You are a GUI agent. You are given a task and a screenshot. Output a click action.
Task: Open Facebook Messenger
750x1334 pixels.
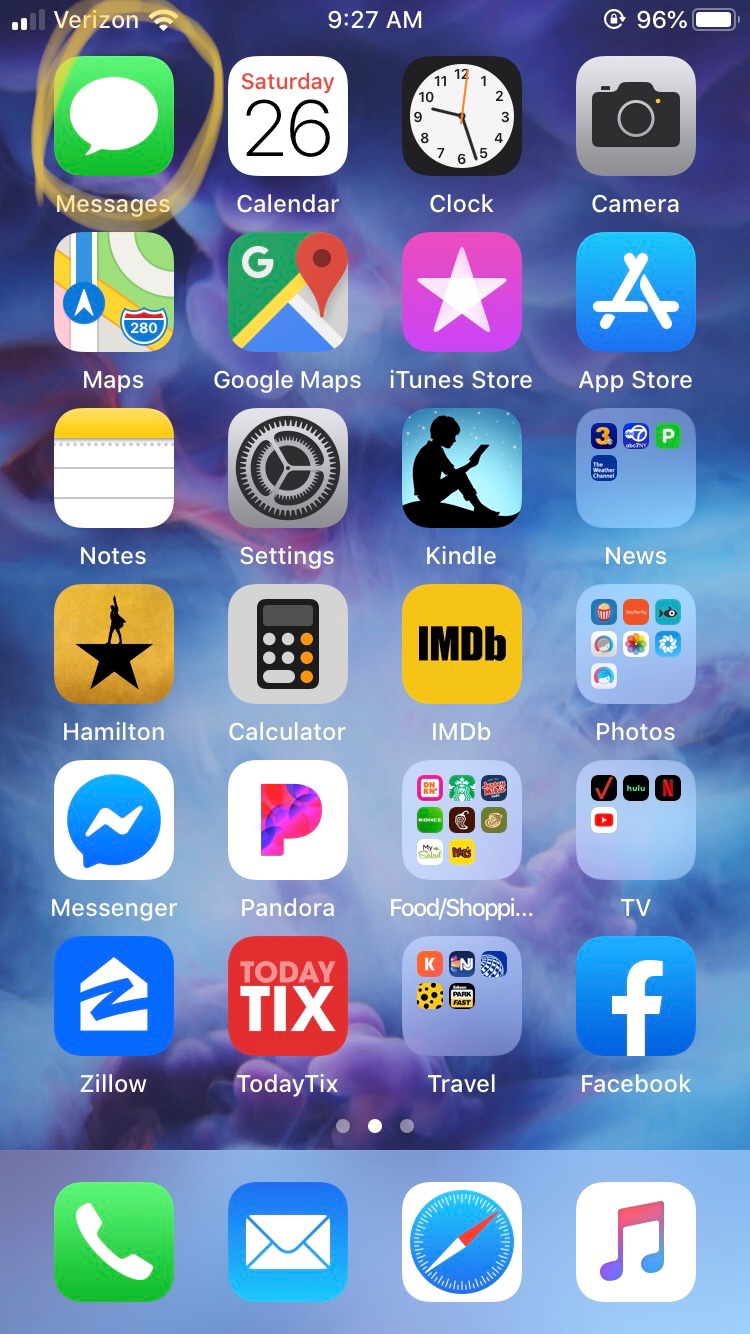113,820
